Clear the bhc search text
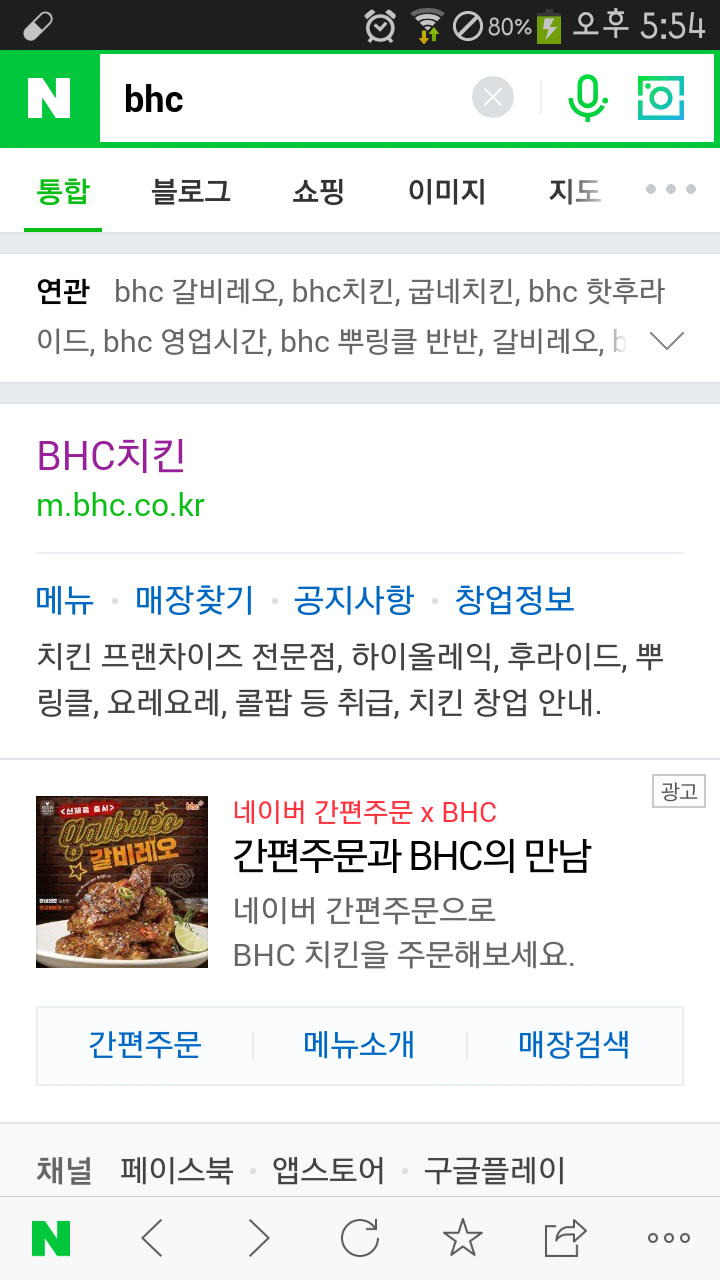 (x=492, y=98)
